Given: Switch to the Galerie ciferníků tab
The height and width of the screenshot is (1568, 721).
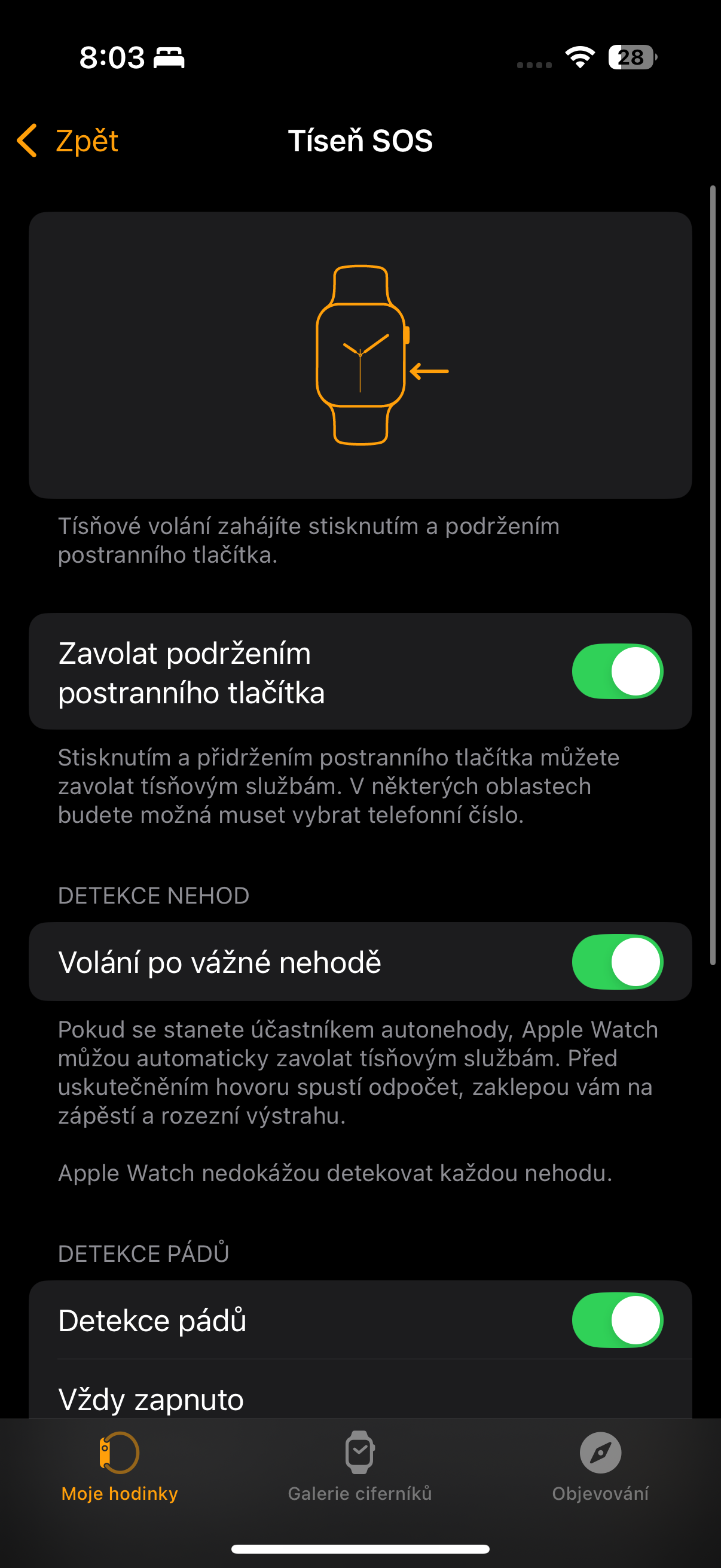Looking at the screenshot, I should [x=360, y=1473].
